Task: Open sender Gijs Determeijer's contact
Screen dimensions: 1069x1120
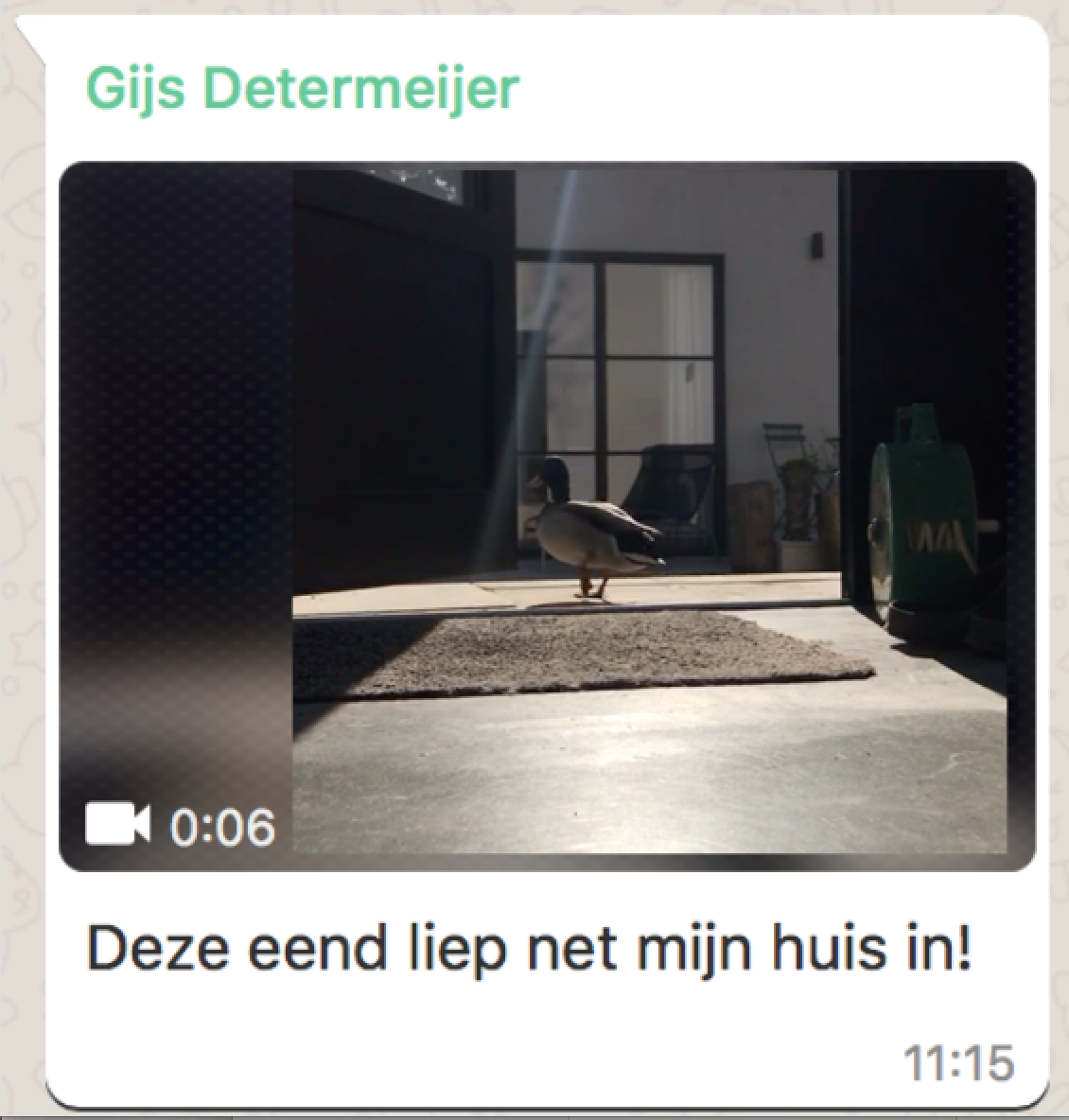Action: [302, 89]
